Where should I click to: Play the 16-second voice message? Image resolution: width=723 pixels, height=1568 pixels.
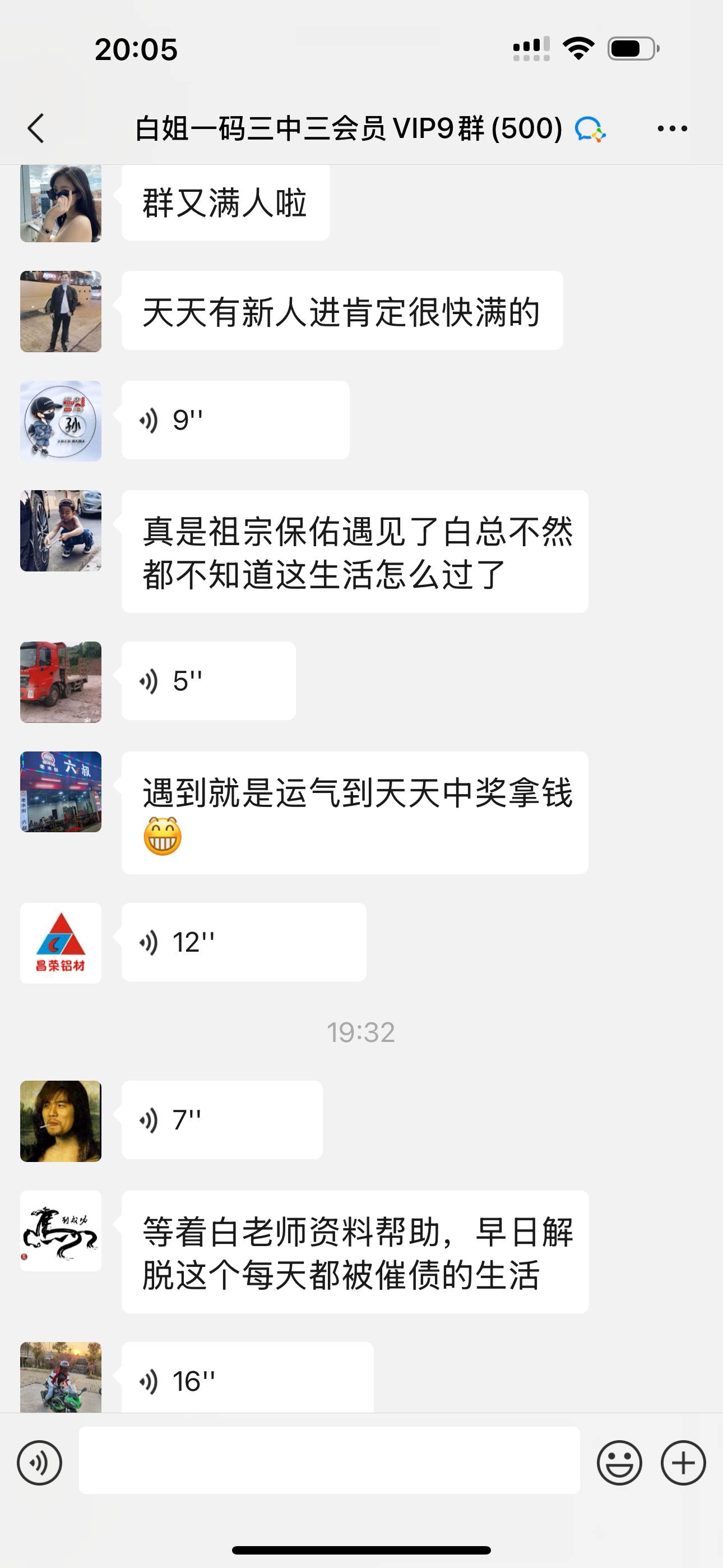click(247, 1381)
